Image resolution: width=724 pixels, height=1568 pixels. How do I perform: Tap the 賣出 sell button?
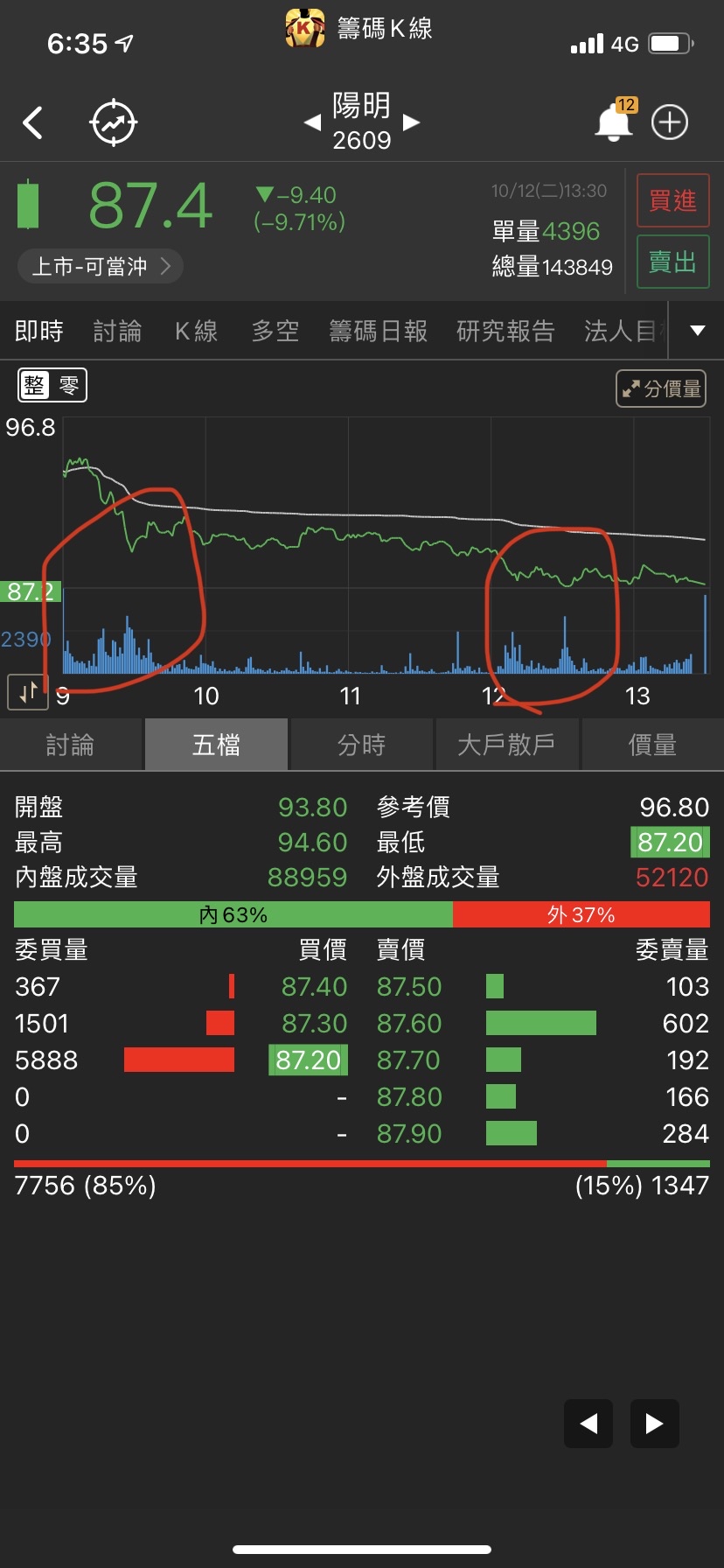(672, 261)
